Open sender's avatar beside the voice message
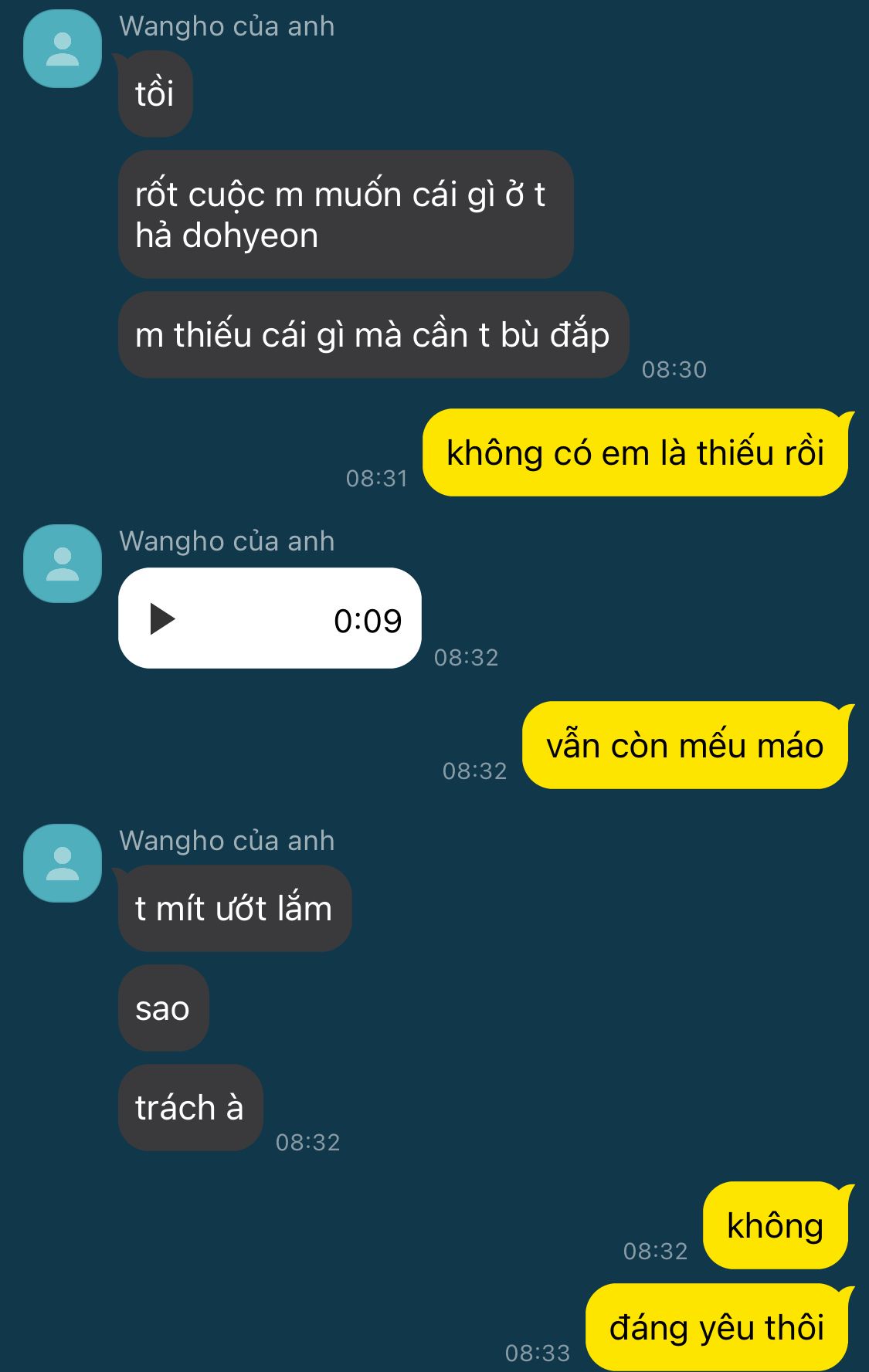The height and width of the screenshot is (1372, 869). 63,564
